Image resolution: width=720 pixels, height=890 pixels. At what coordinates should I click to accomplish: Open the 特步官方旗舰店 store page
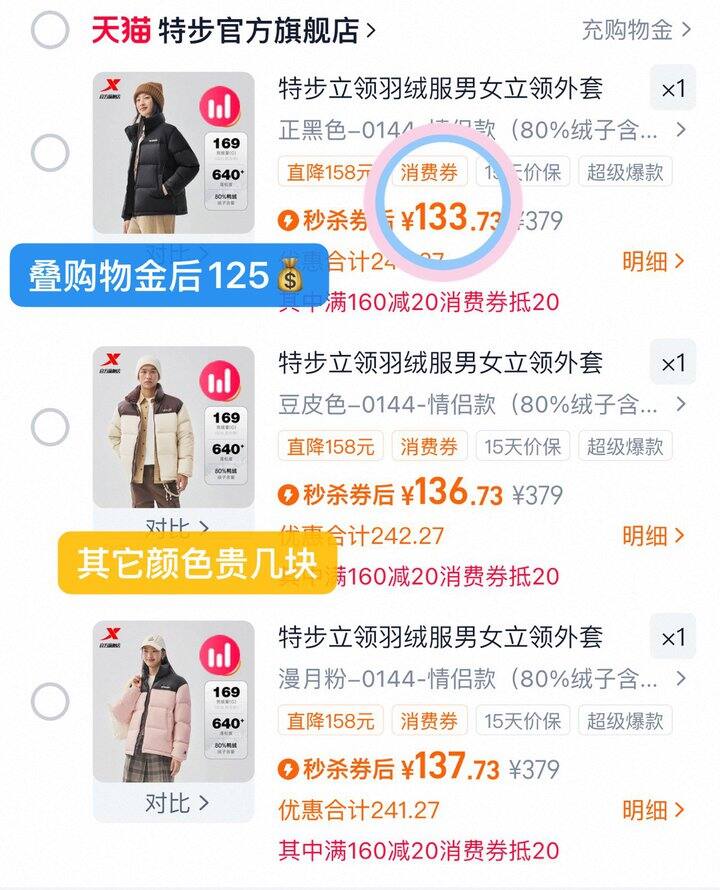(x=235, y=30)
